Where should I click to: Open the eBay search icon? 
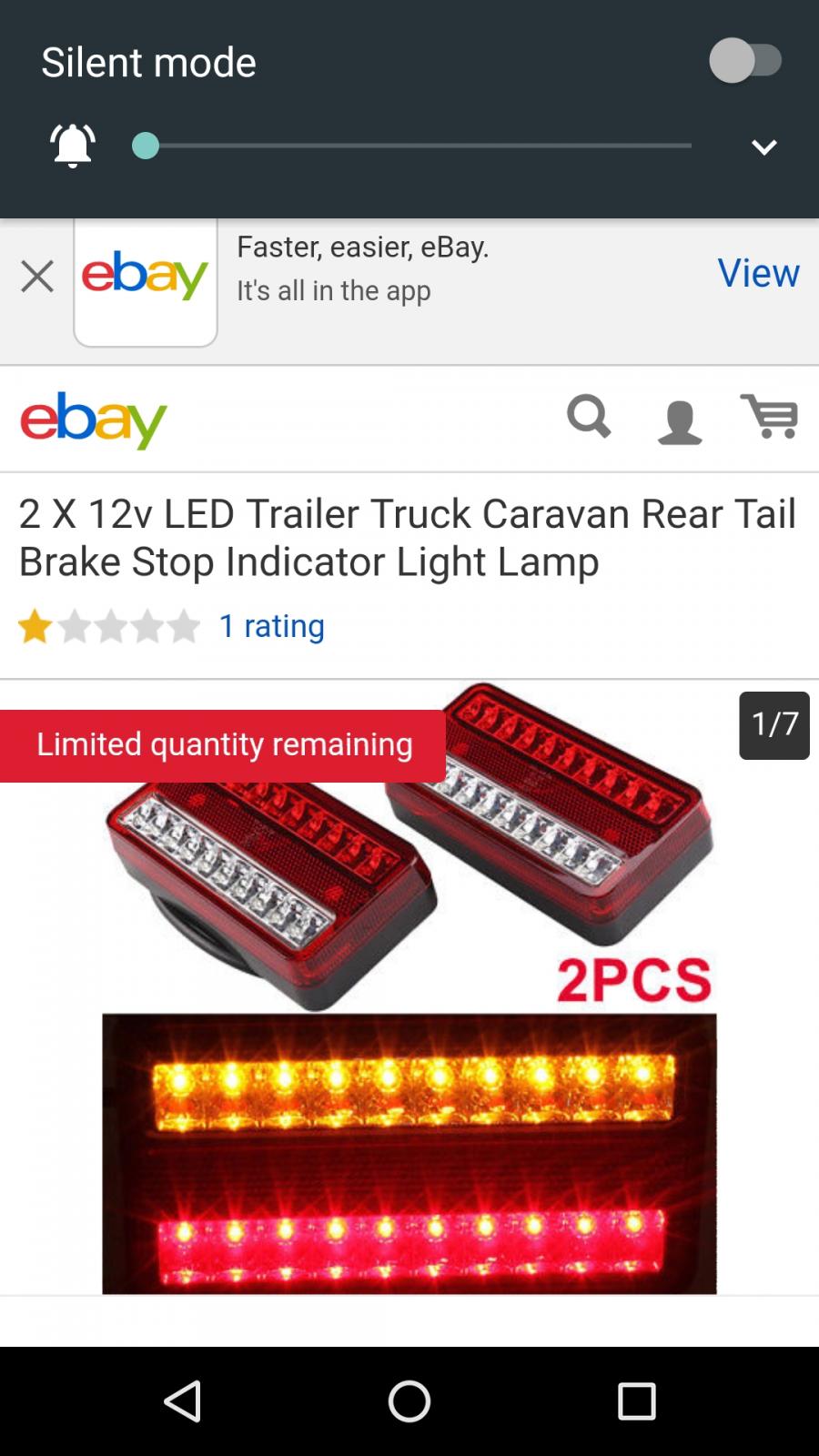pyautogui.click(x=589, y=418)
